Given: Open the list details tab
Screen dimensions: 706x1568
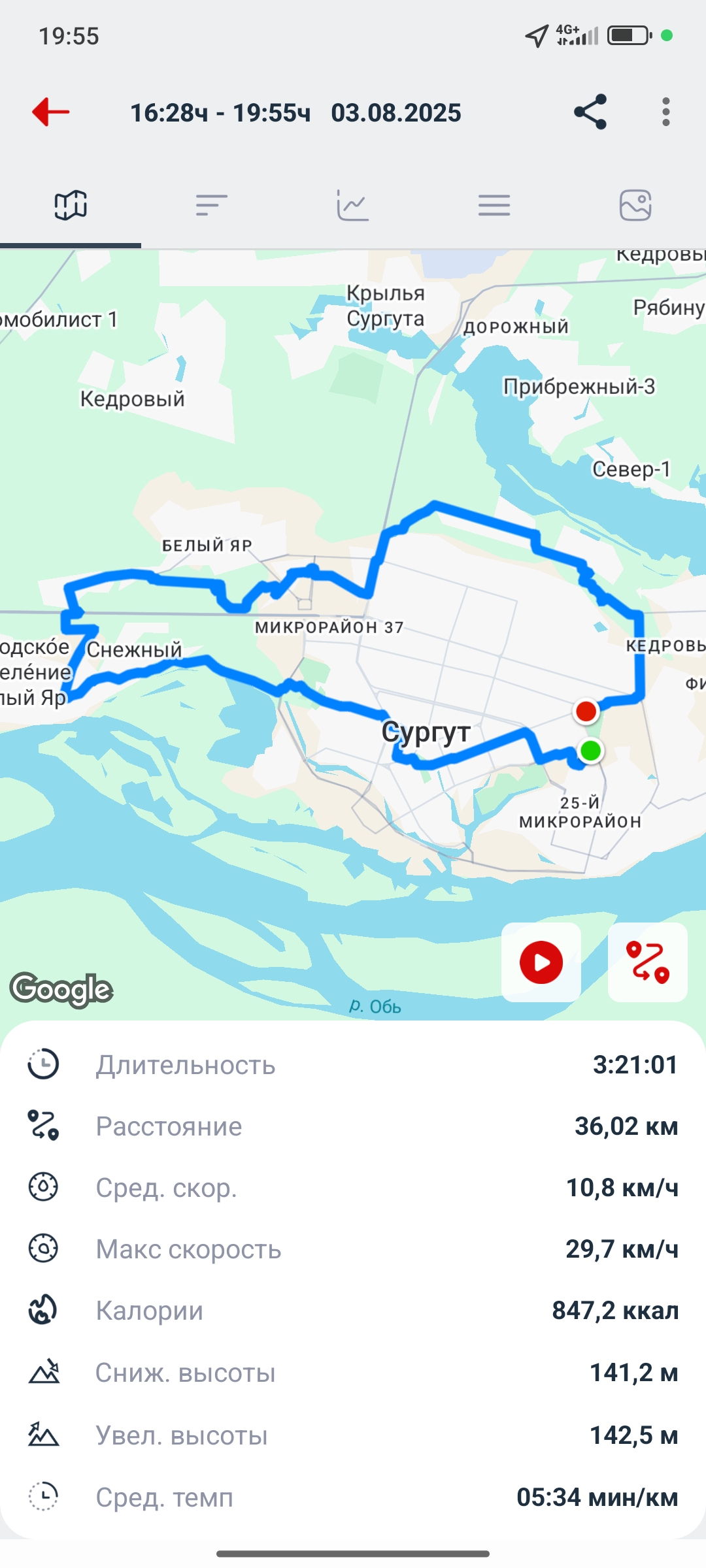Looking at the screenshot, I should coord(494,205).
